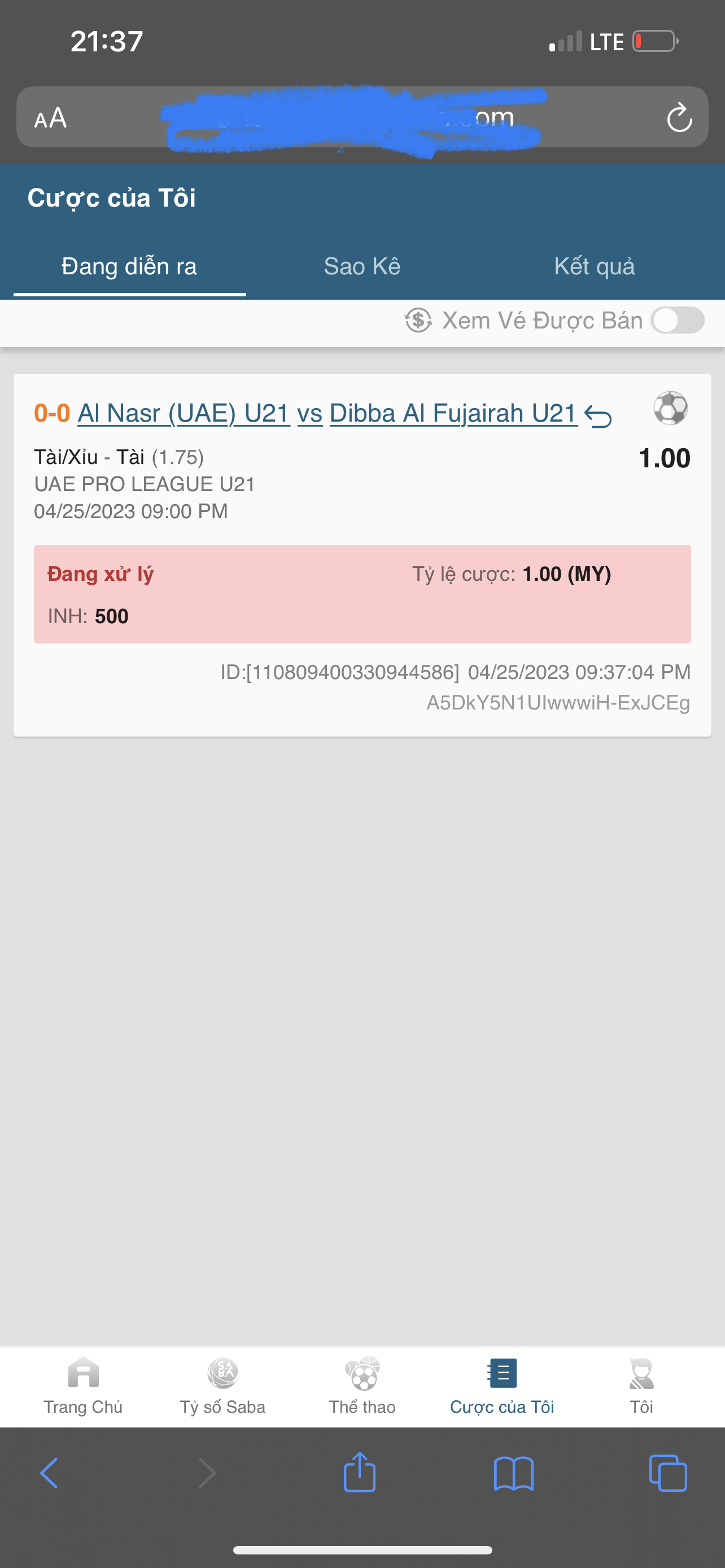725x1568 pixels.
Task: Reload the page in Safari
Action: coord(679,117)
